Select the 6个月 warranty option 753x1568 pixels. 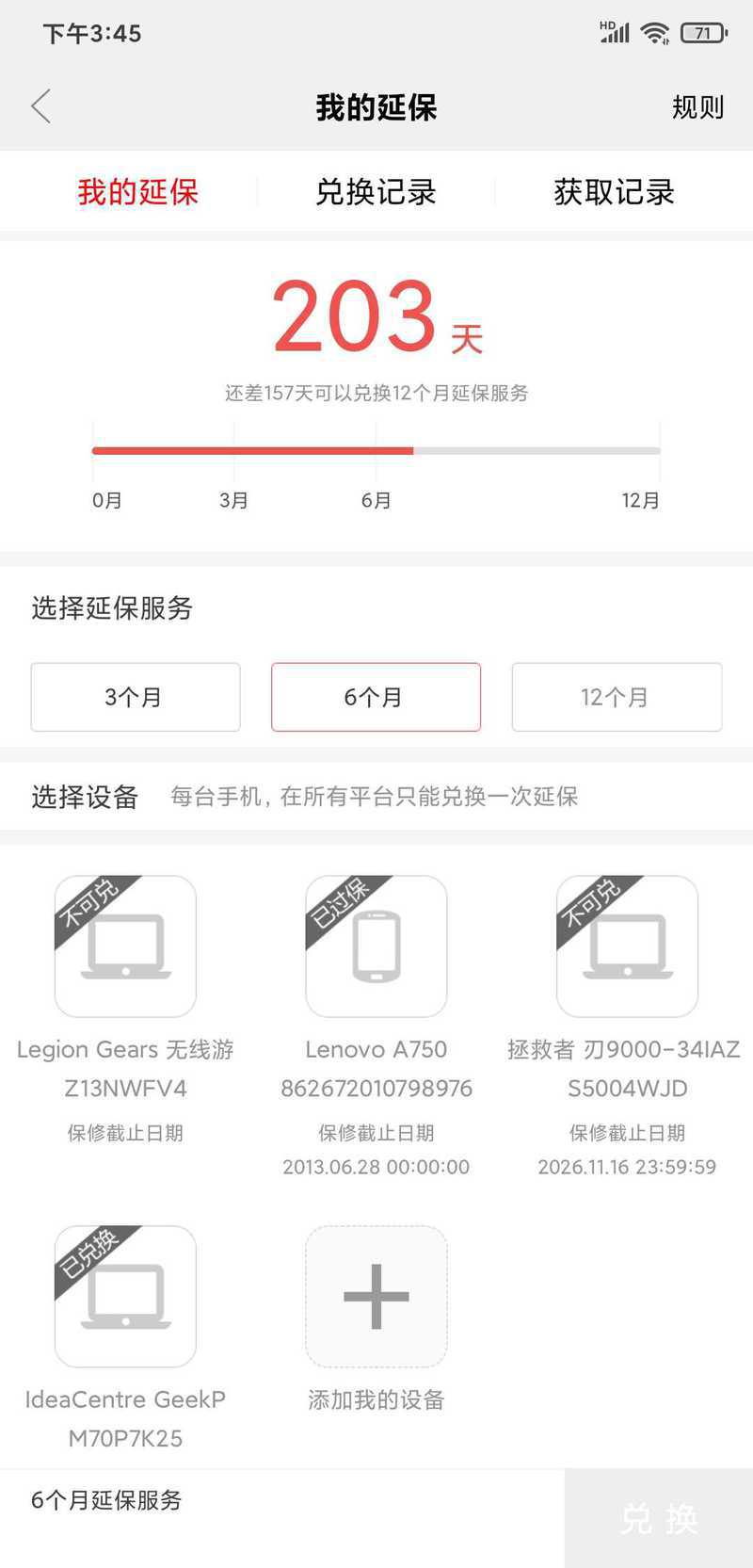coord(376,697)
